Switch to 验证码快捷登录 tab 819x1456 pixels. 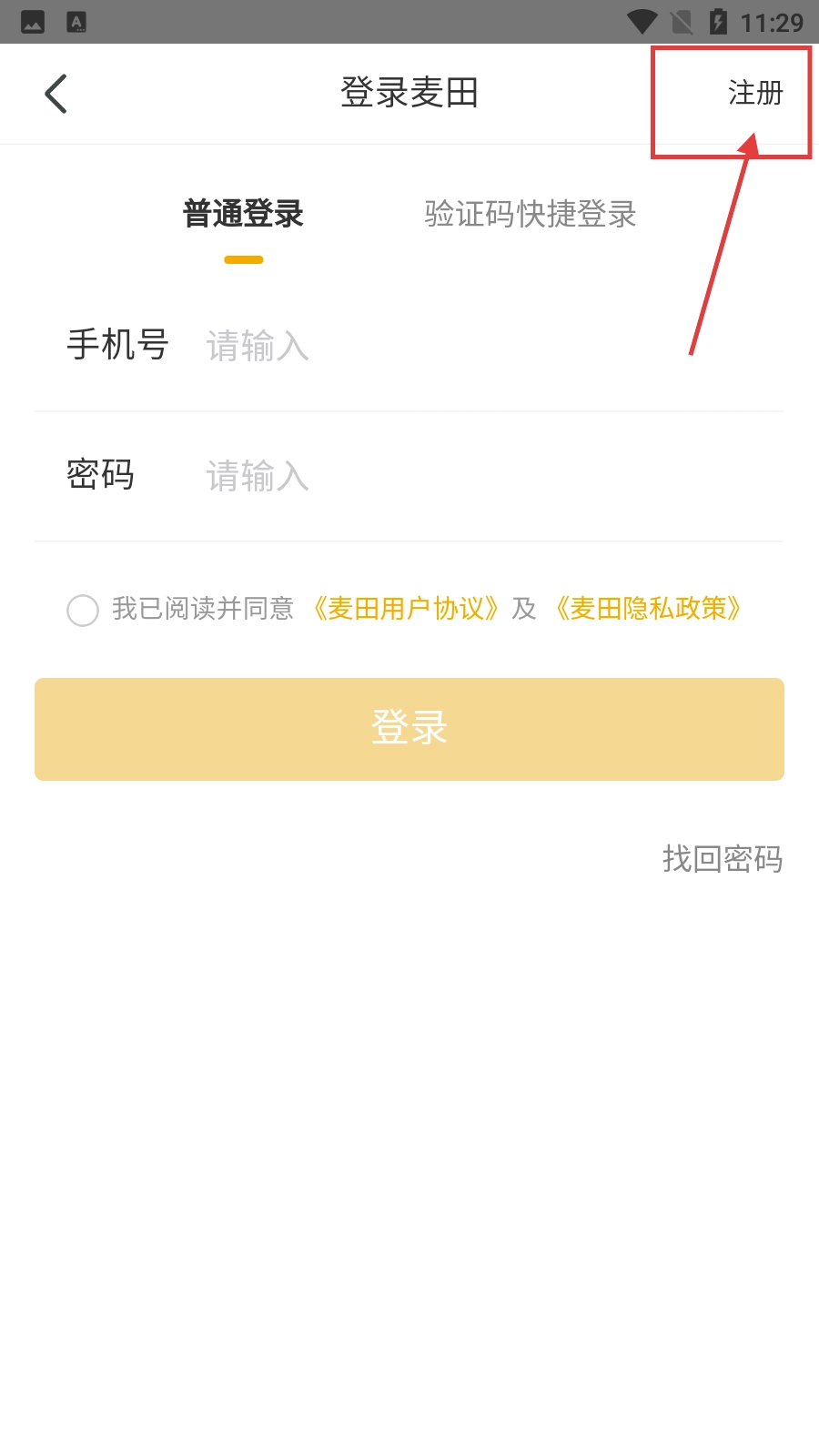[530, 215]
